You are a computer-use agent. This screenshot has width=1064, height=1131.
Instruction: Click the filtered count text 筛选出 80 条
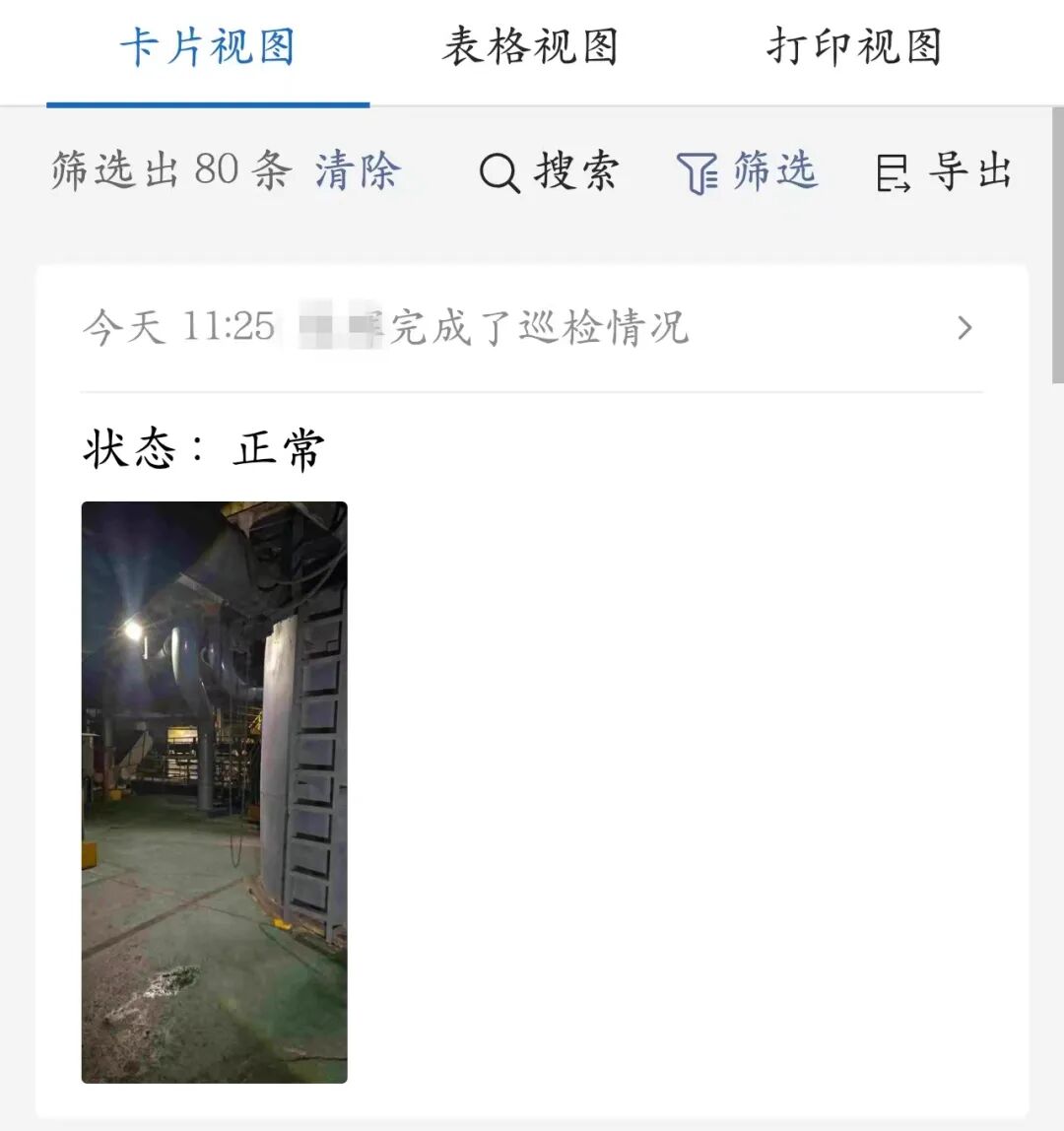tap(169, 171)
